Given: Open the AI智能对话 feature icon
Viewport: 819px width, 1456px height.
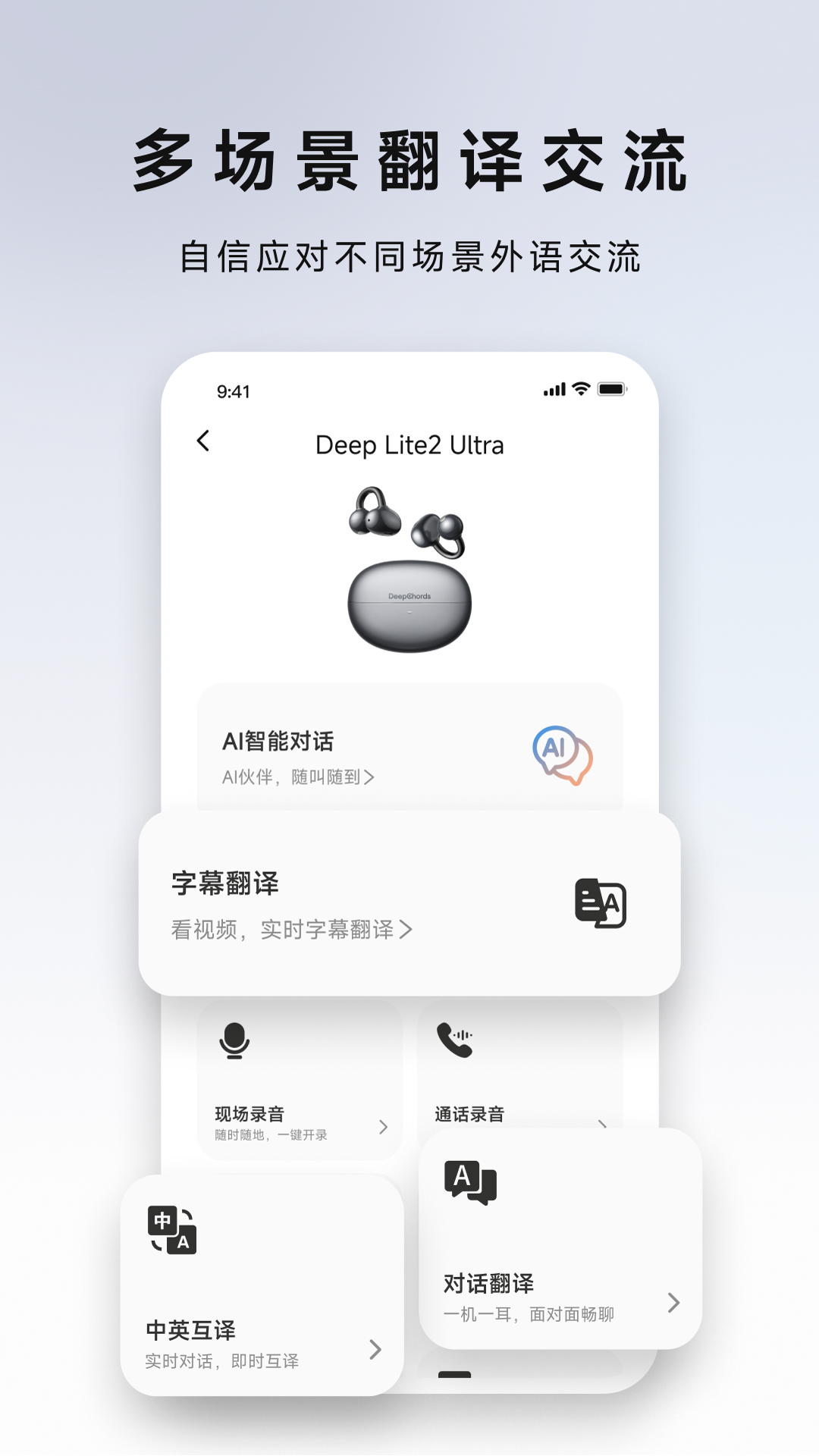Looking at the screenshot, I should 560,754.
